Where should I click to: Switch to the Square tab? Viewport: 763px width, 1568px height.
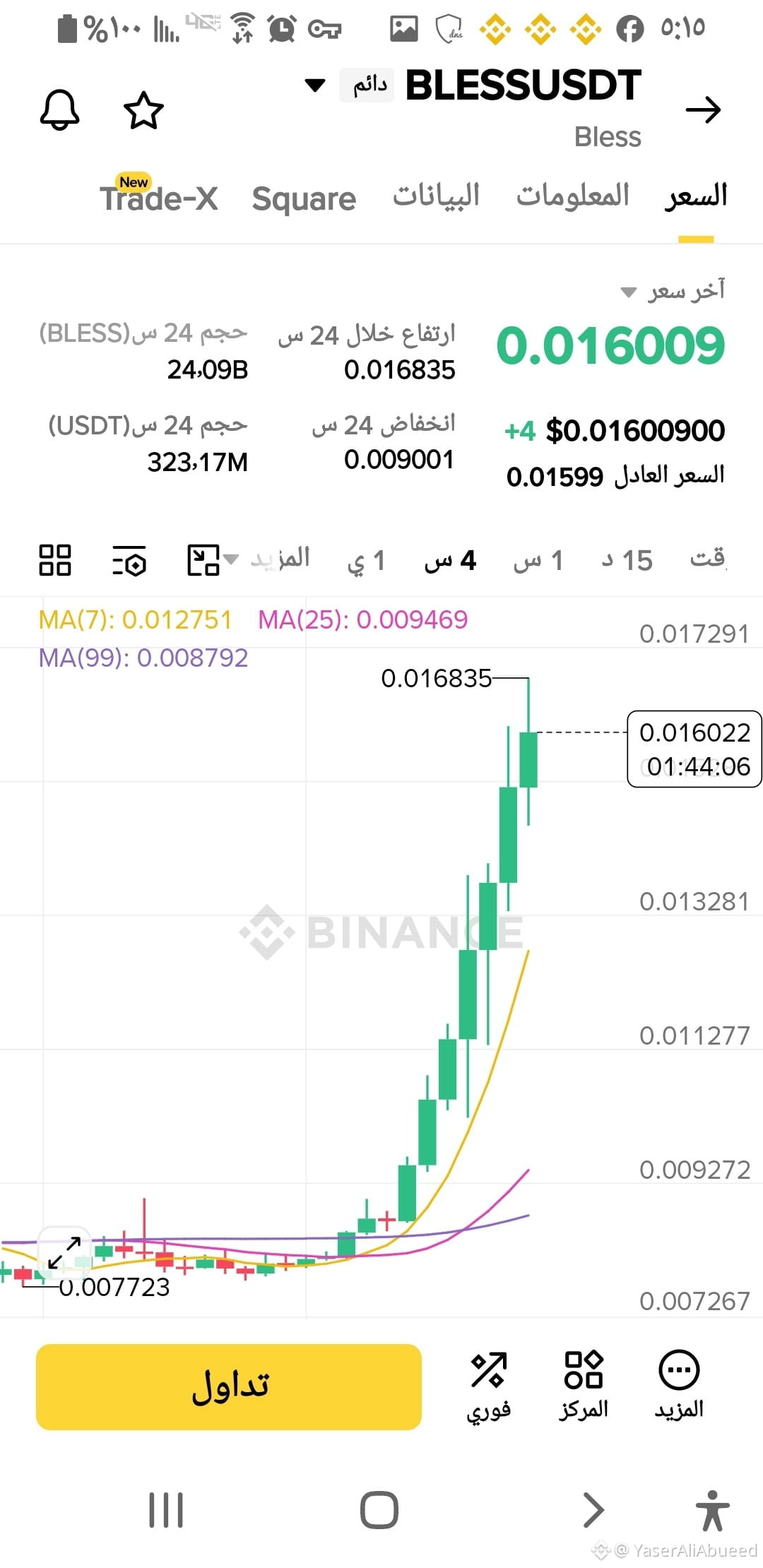304,198
